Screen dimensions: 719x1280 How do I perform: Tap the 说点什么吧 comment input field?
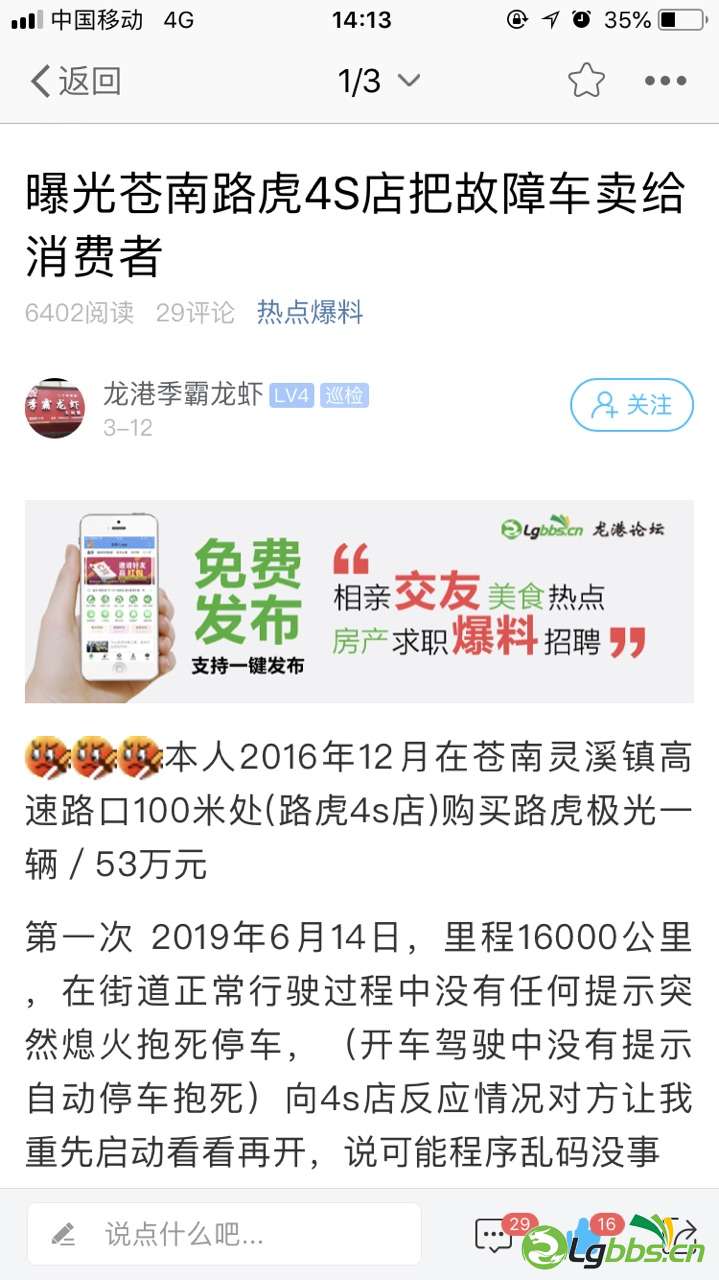[x=224, y=1234]
